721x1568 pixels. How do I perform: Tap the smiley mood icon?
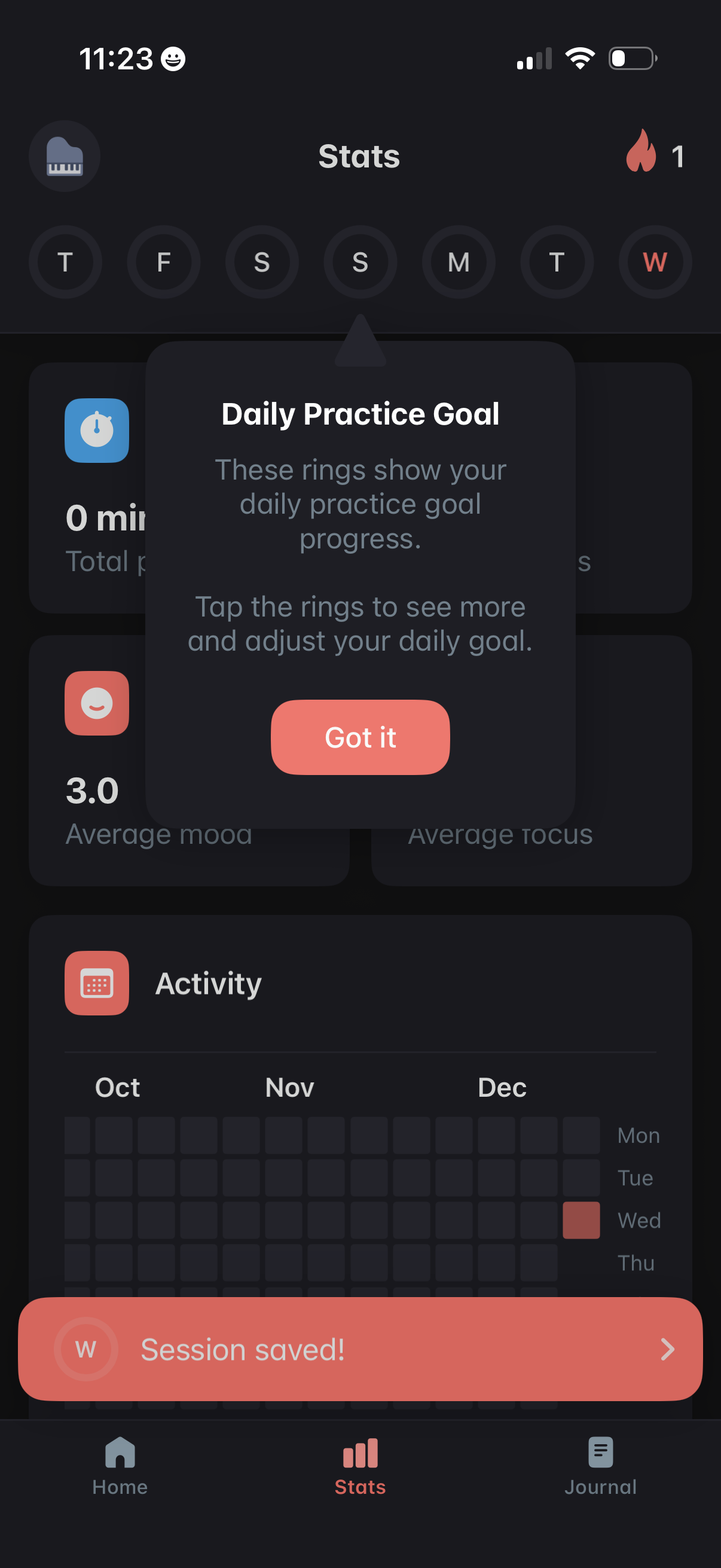pyautogui.click(x=97, y=703)
